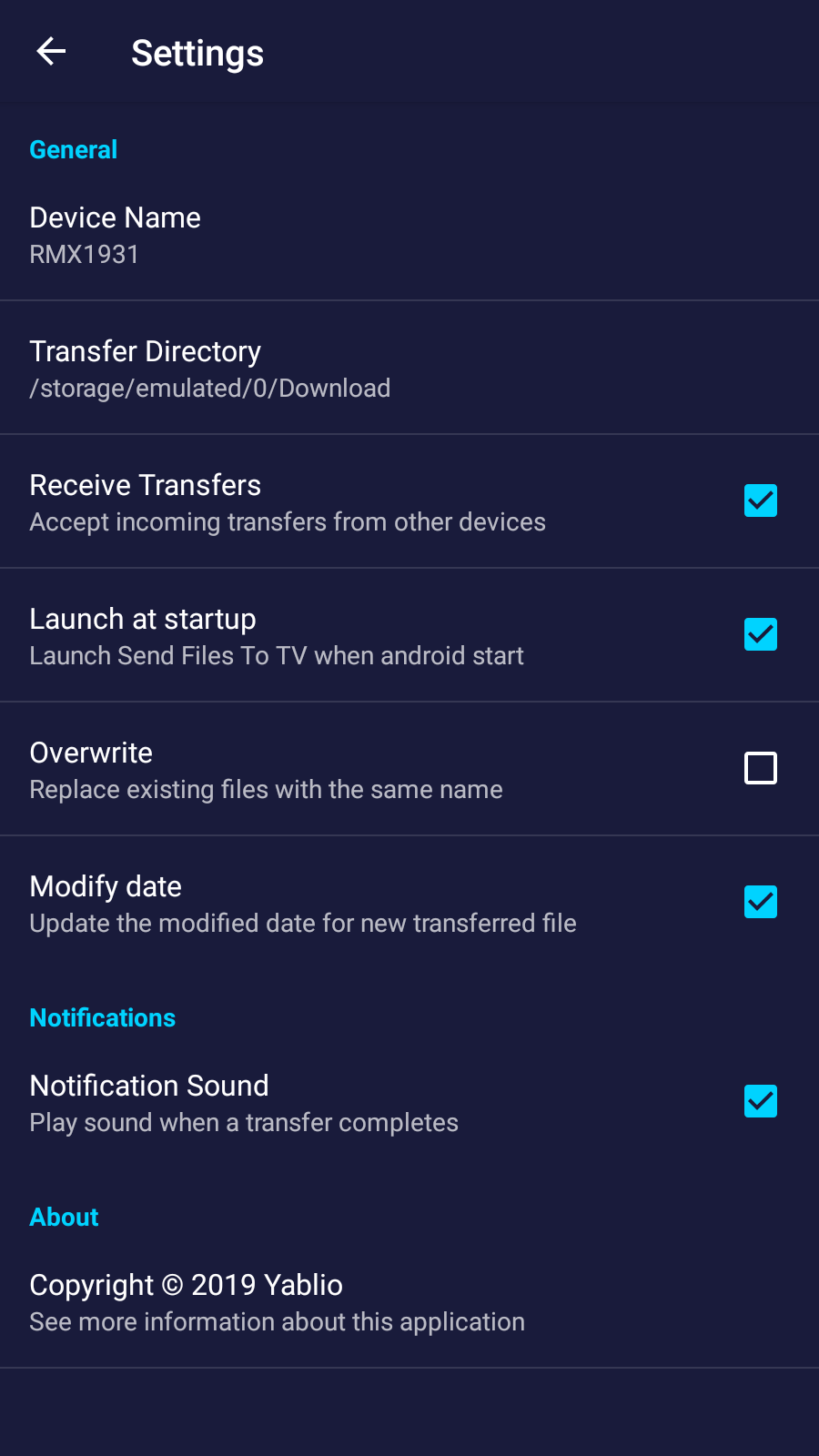This screenshot has width=819, height=1456.
Task: Enable the Overwrite checkbox
Action: point(760,768)
